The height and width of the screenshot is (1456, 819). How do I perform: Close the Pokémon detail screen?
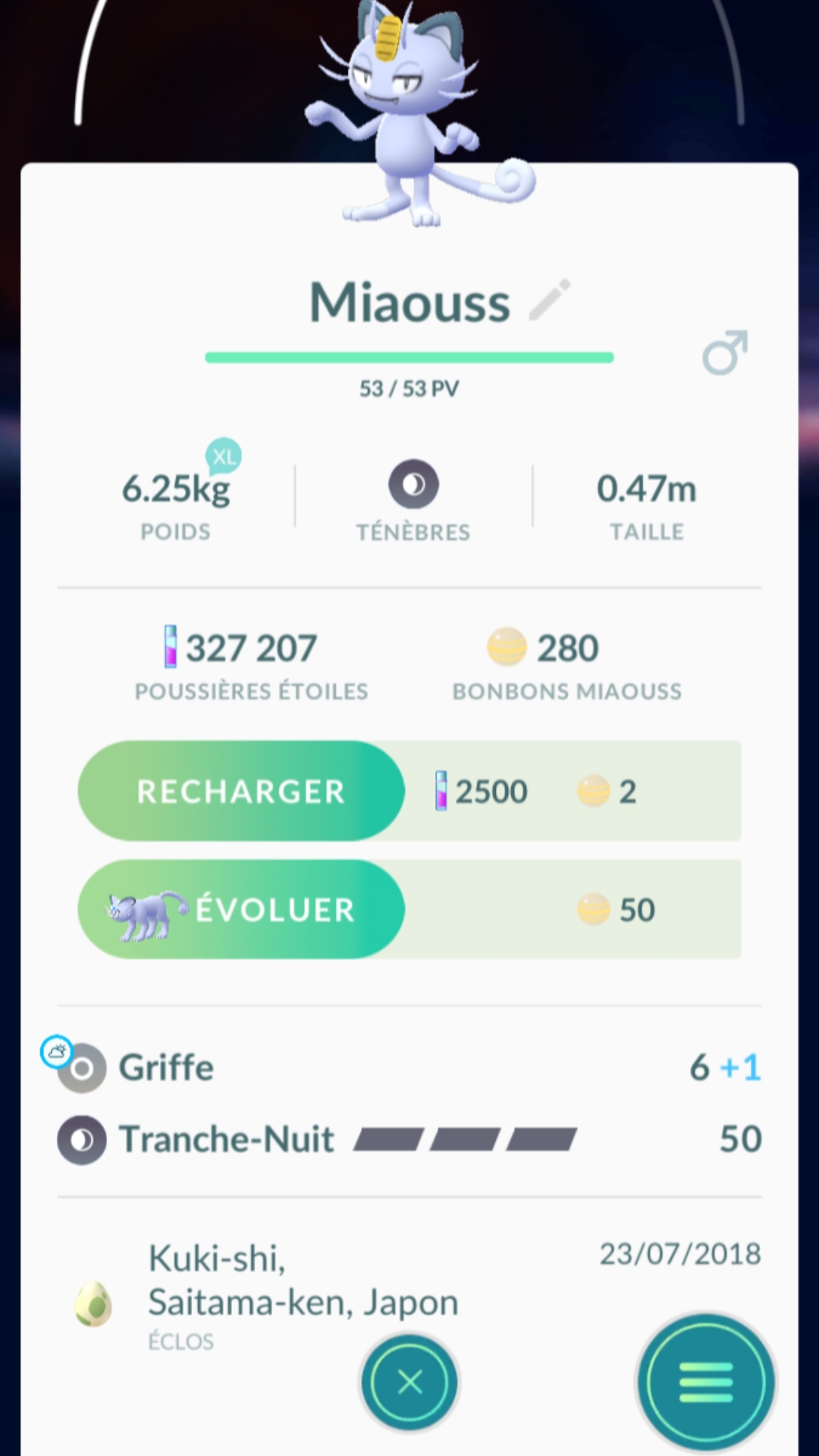coord(409,1382)
